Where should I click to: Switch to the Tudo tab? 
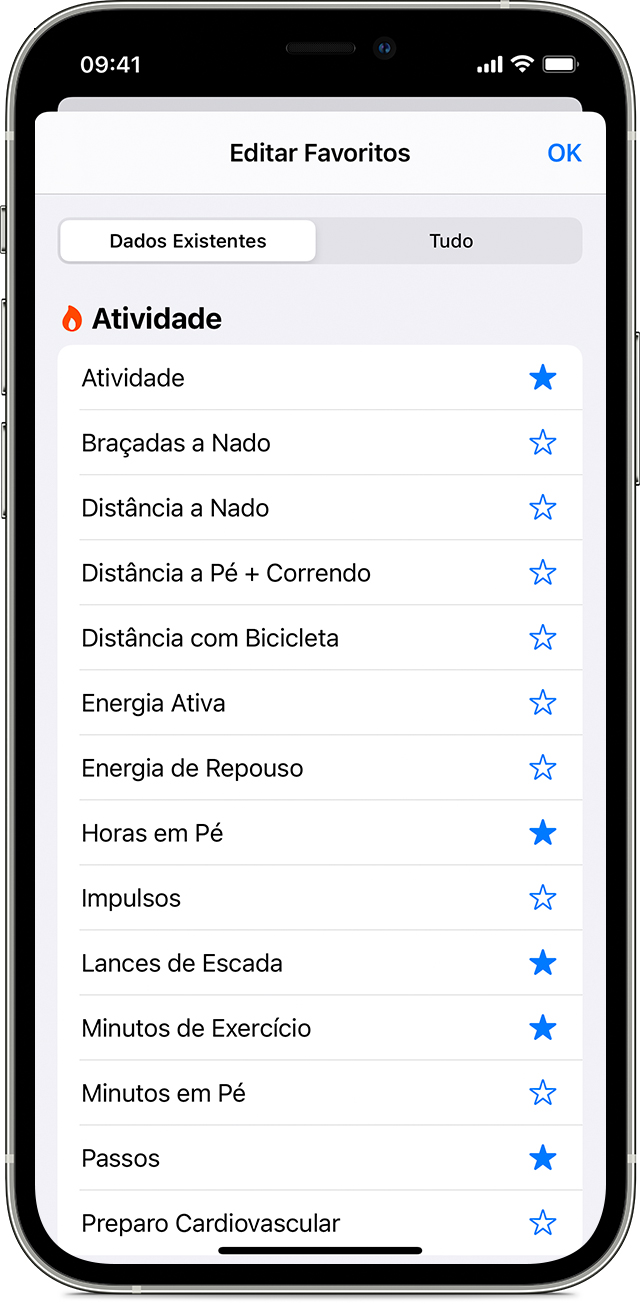pos(450,241)
